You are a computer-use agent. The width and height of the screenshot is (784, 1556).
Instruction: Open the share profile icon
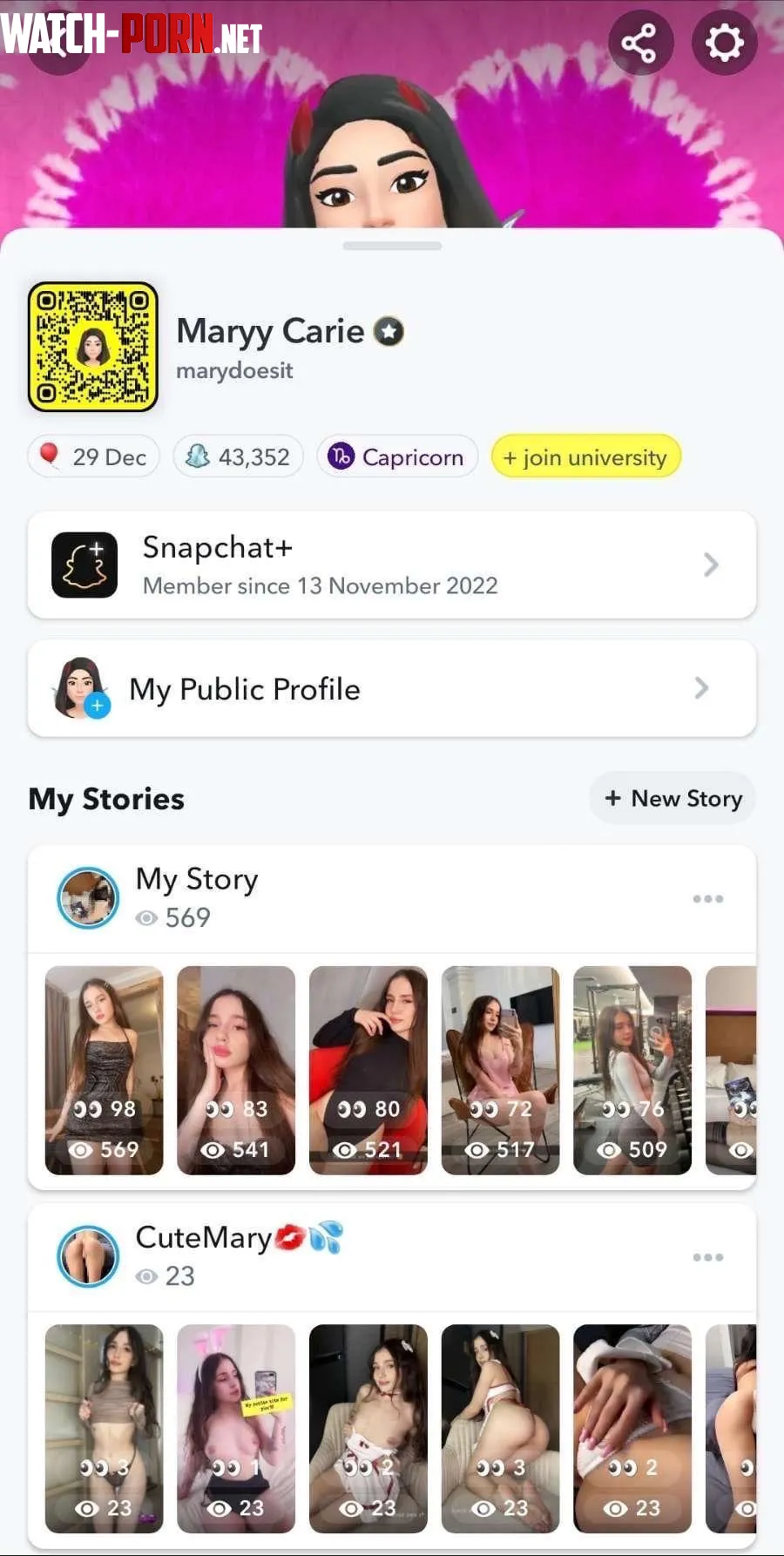tap(639, 43)
